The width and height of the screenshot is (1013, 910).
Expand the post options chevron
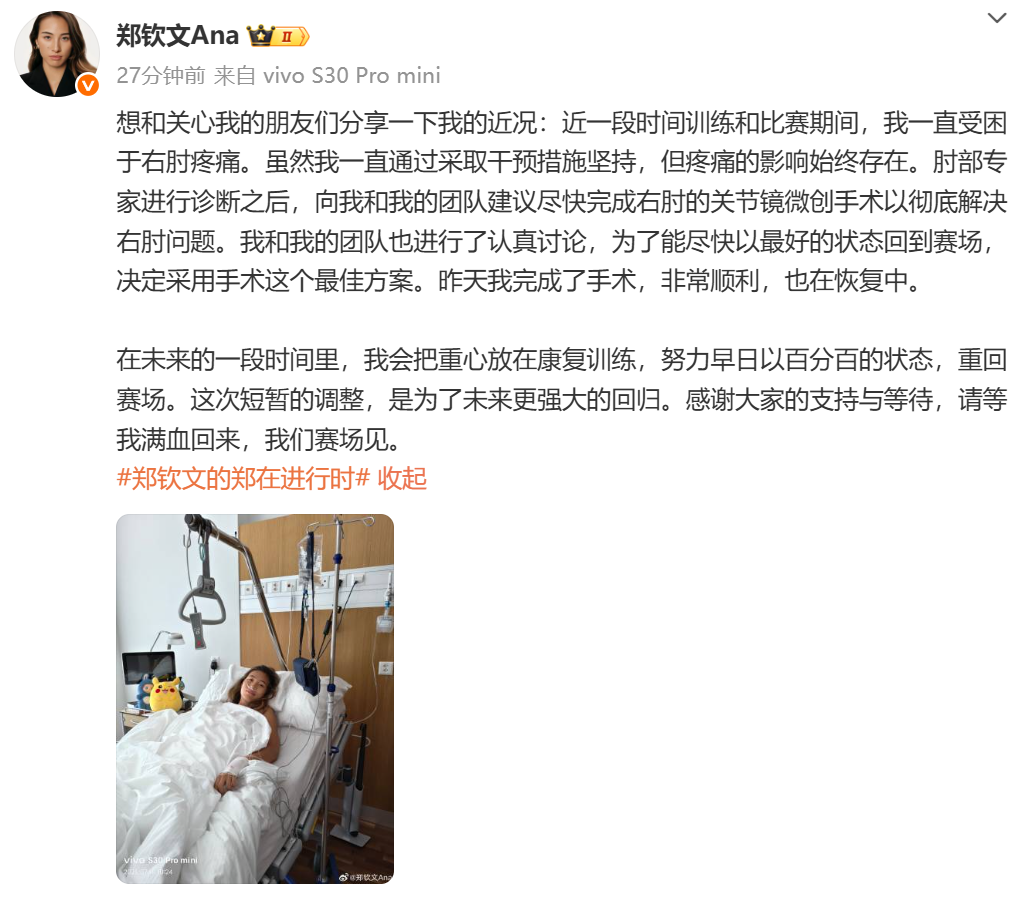tap(997, 18)
